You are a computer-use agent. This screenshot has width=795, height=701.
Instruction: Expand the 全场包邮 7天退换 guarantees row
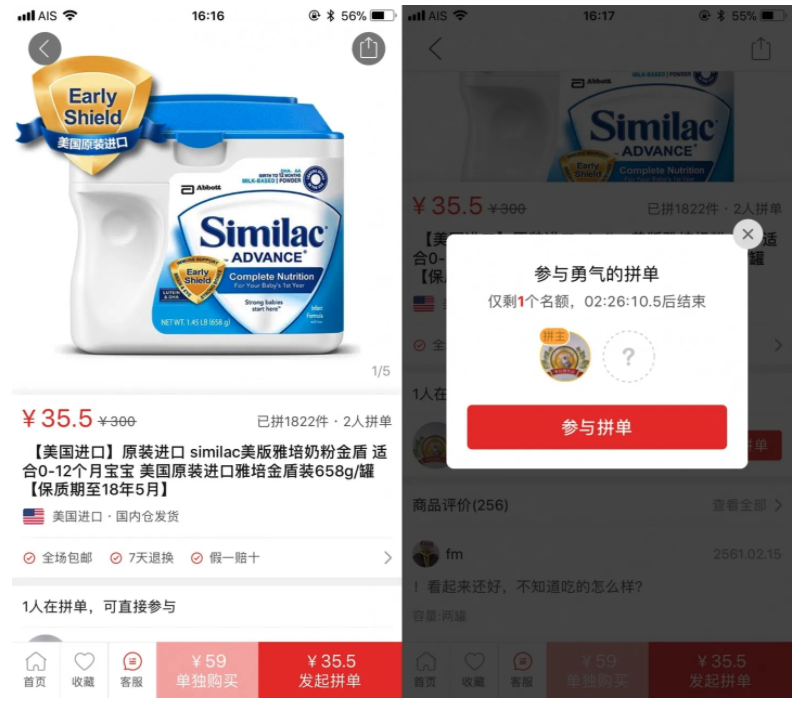coord(387,557)
